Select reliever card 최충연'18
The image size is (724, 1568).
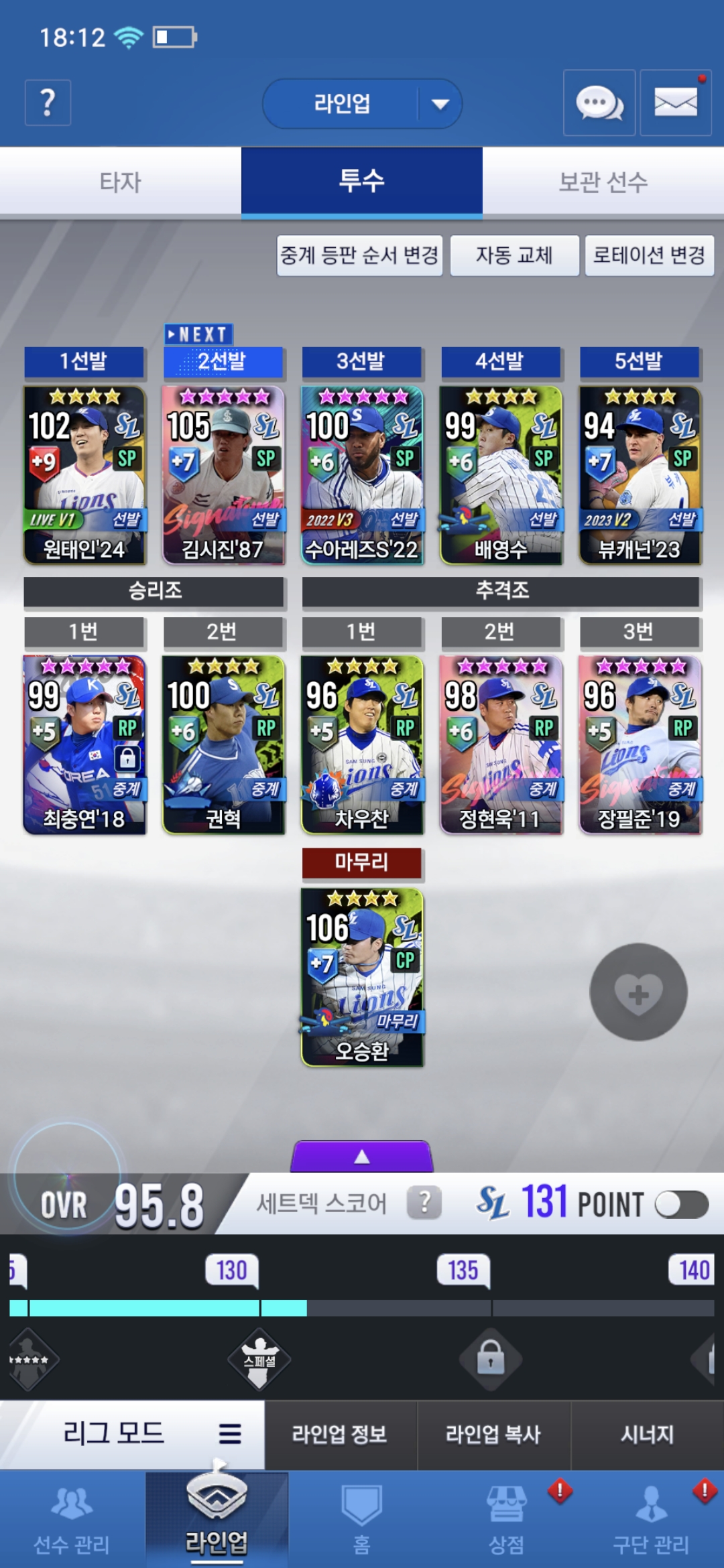(84, 744)
